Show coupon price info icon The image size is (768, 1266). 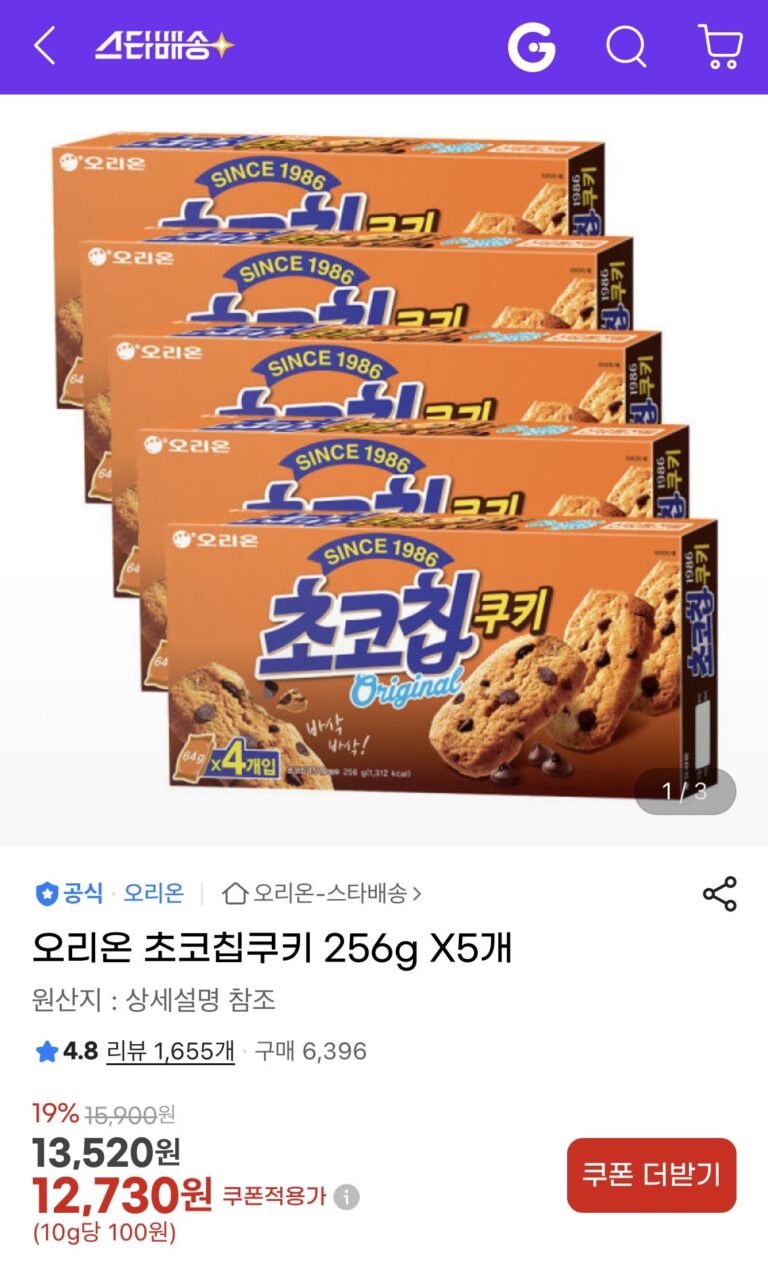(346, 1197)
